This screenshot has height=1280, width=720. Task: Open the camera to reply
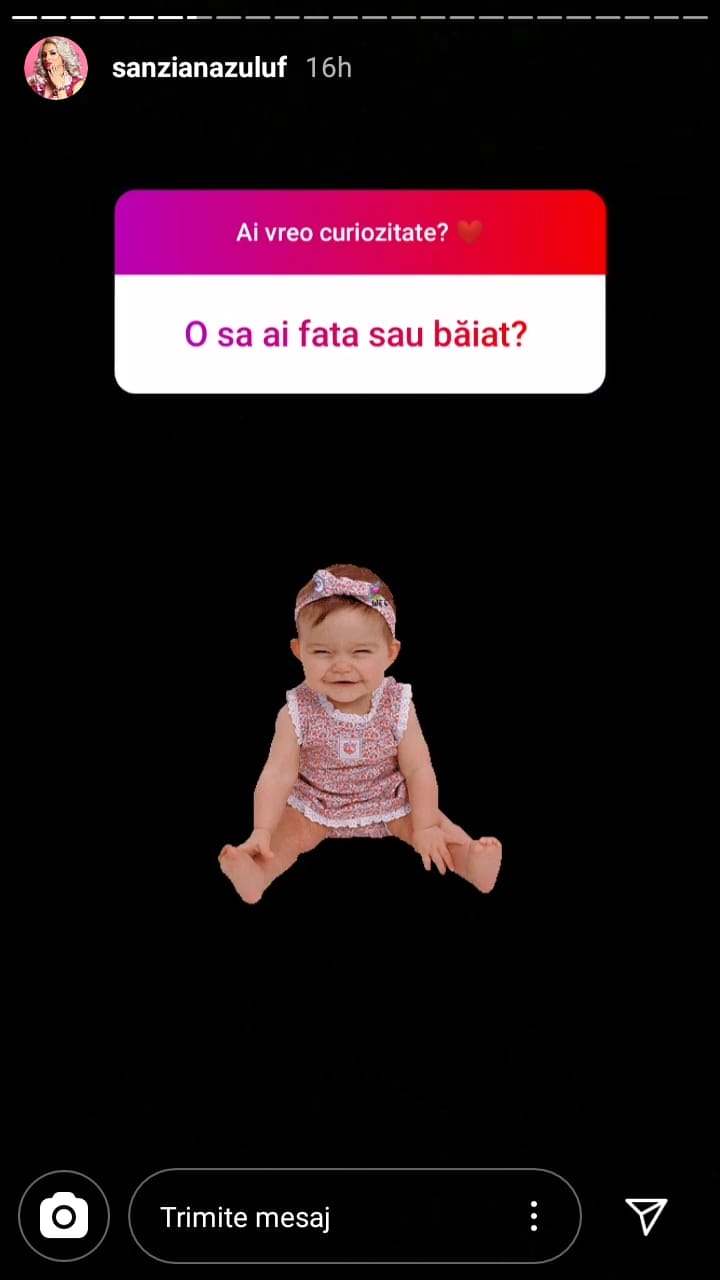point(64,1216)
